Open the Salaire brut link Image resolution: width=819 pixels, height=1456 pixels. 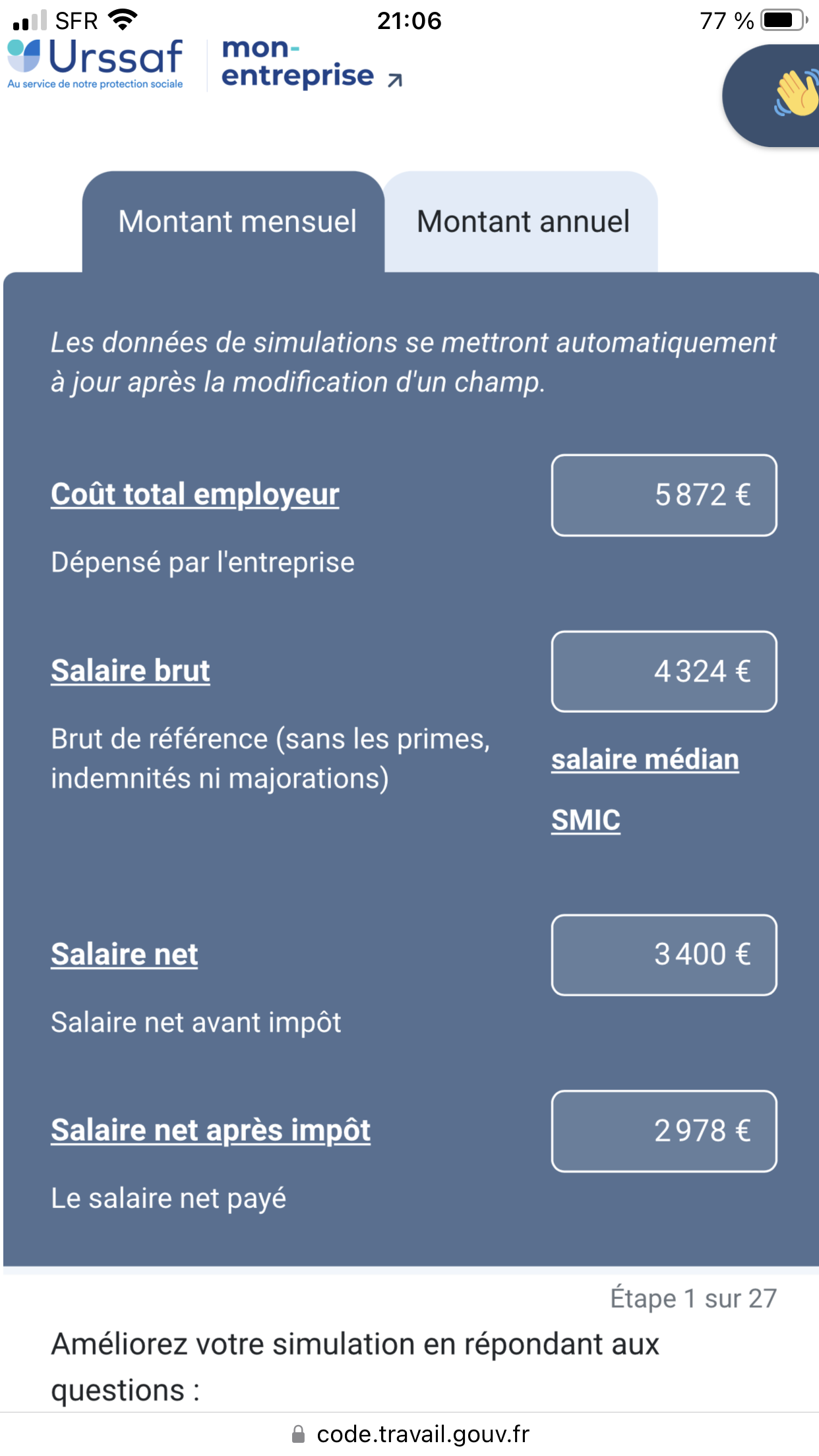point(131,671)
